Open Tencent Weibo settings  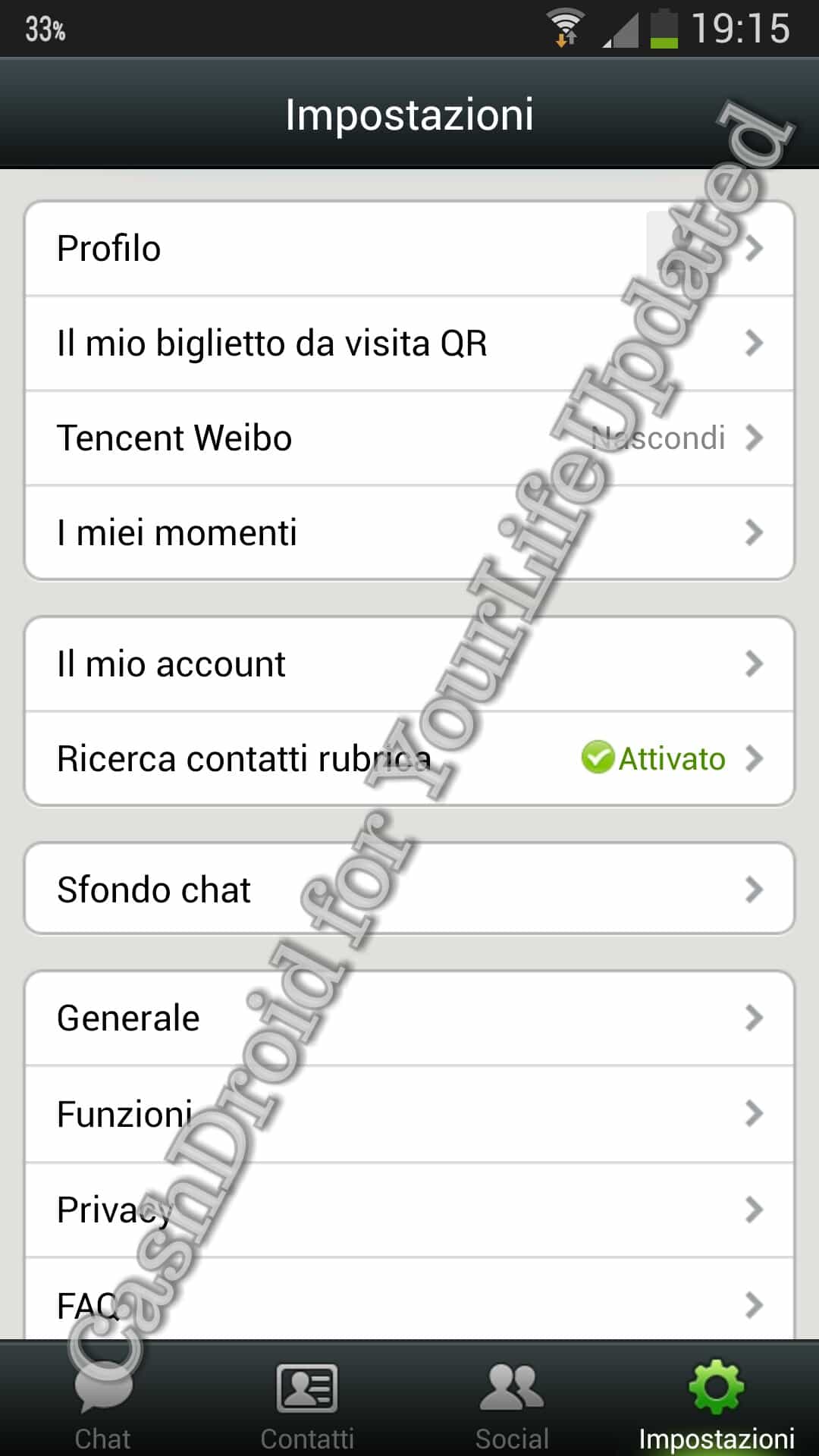[x=409, y=438]
